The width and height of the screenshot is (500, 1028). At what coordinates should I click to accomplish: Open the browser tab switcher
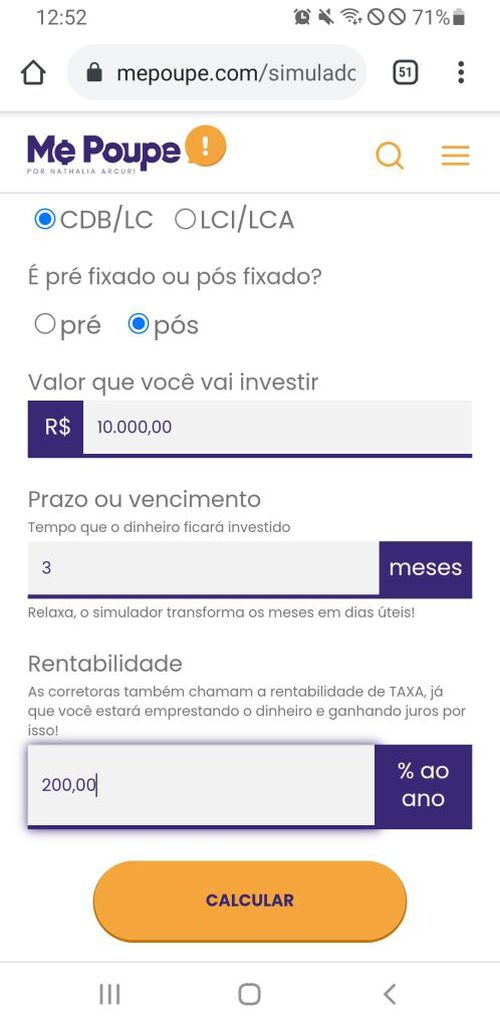click(x=405, y=73)
